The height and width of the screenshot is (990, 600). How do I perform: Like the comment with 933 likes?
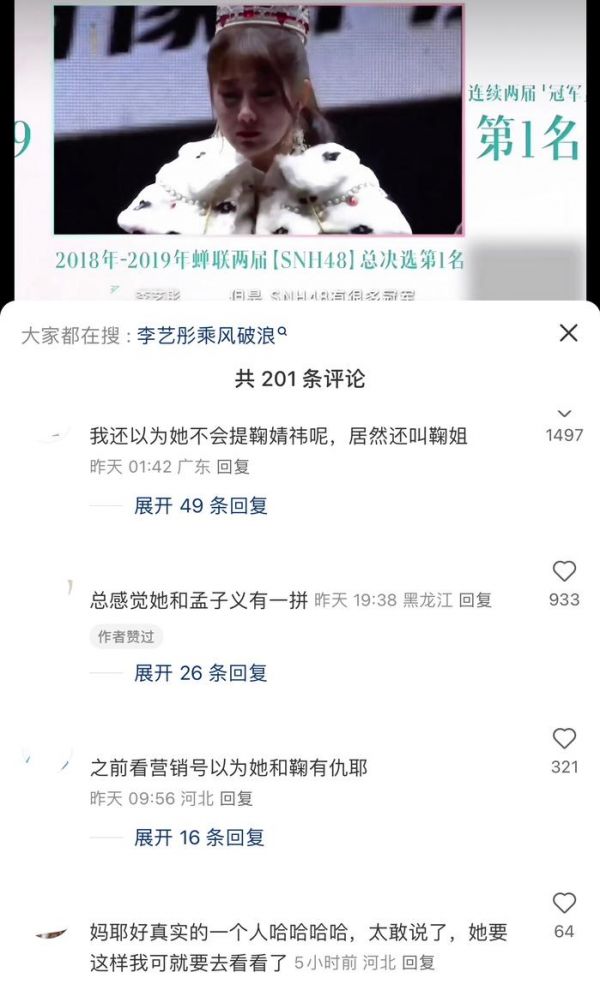click(564, 572)
